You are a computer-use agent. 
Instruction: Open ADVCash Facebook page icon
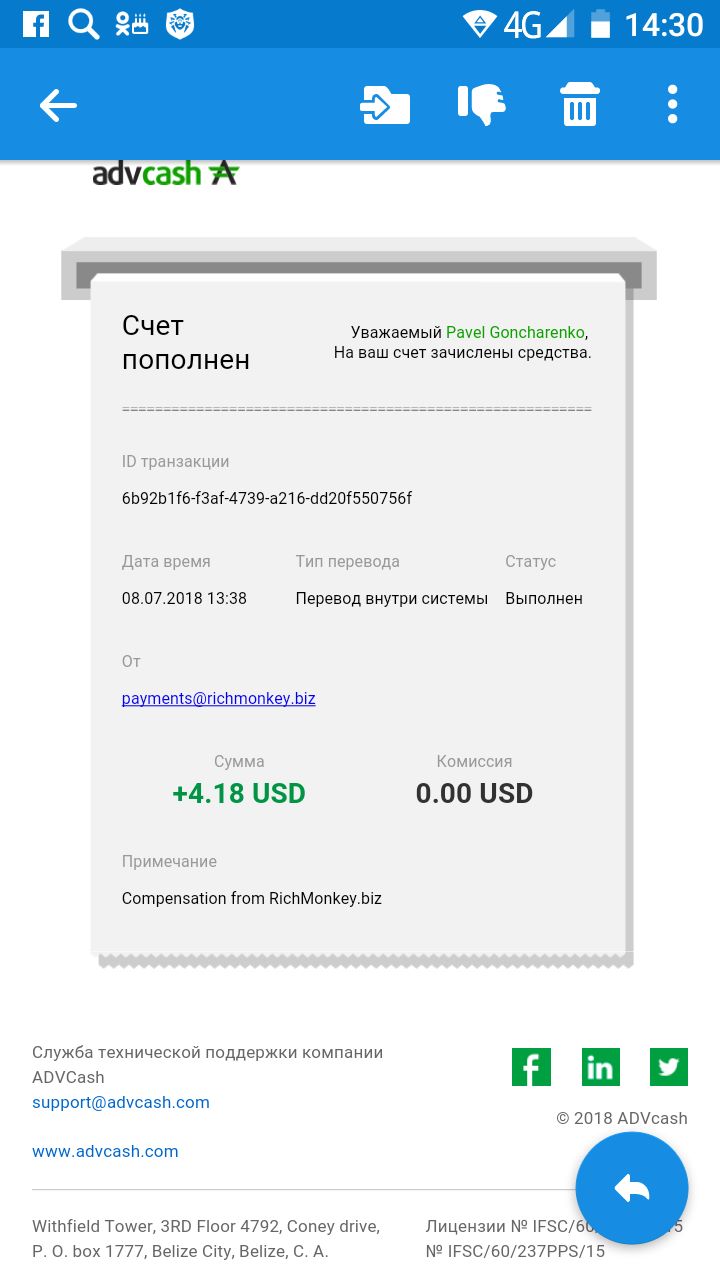(x=531, y=1067)
